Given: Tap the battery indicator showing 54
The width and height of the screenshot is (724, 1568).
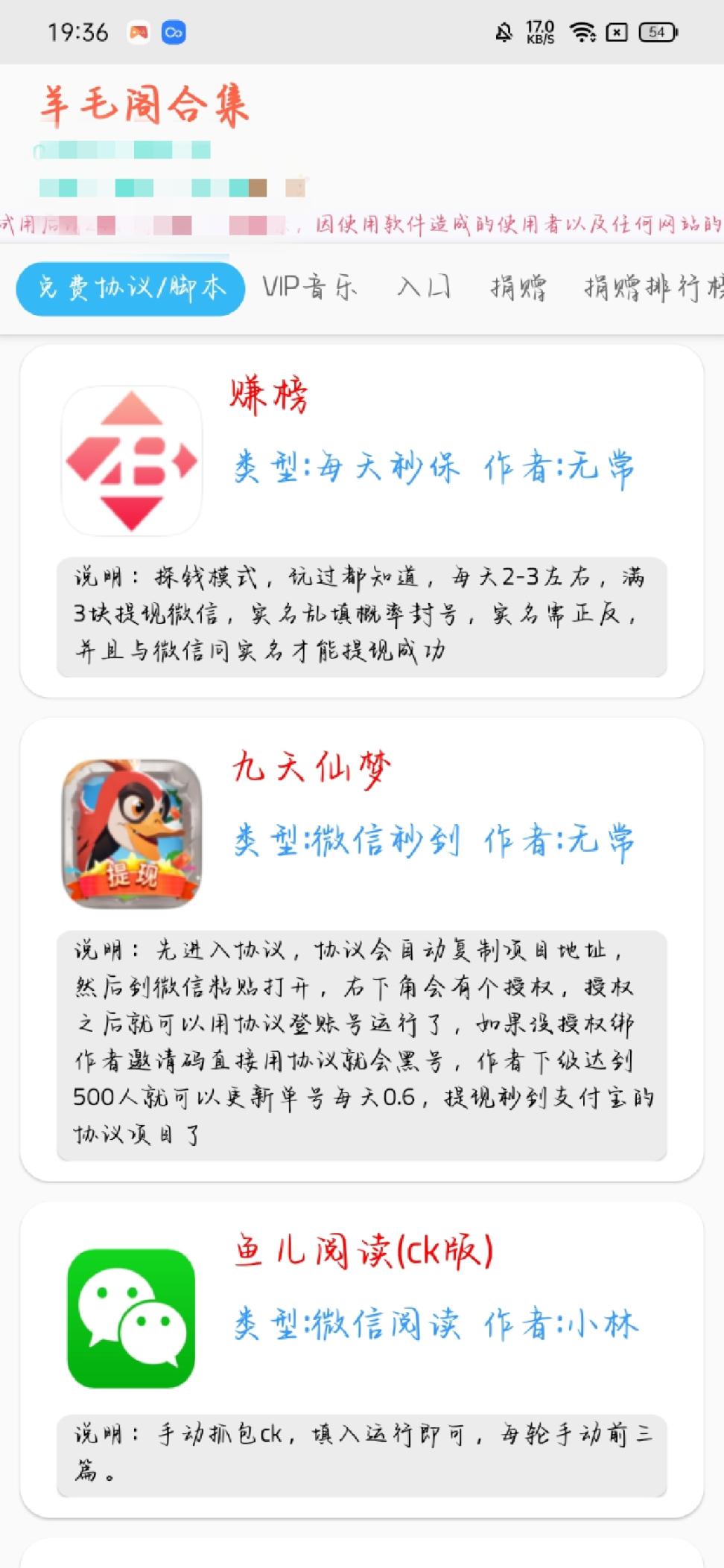Looking at the screenshot, I should click(657, 33).
